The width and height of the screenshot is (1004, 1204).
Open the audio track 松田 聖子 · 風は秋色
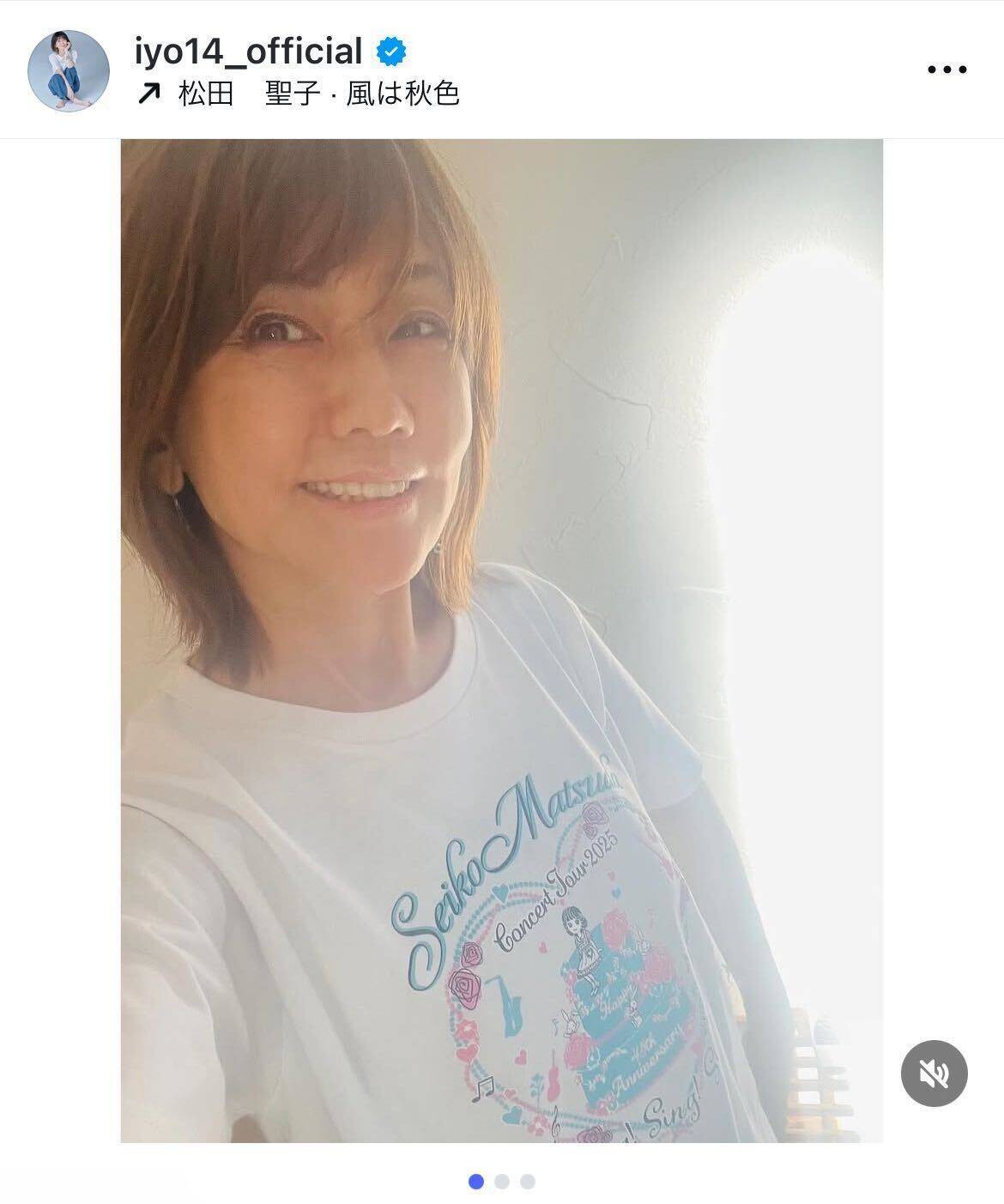(x=318, y=94)
